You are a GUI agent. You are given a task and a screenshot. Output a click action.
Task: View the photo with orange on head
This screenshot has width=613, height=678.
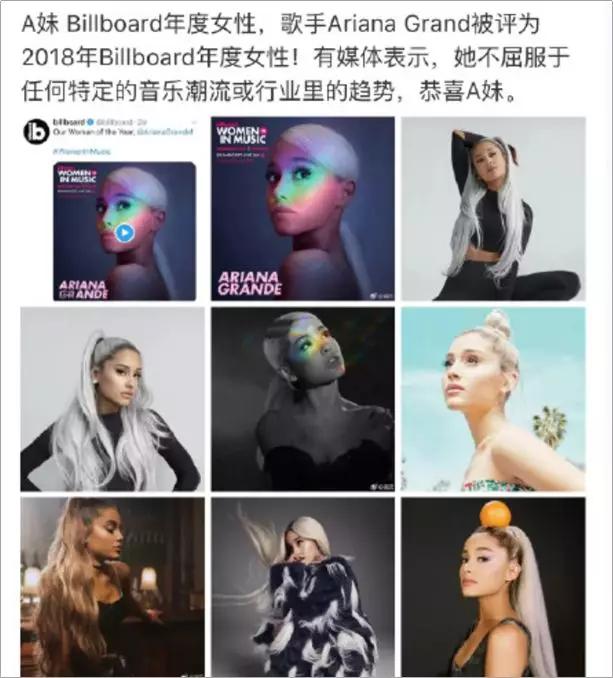click(493, 587)
